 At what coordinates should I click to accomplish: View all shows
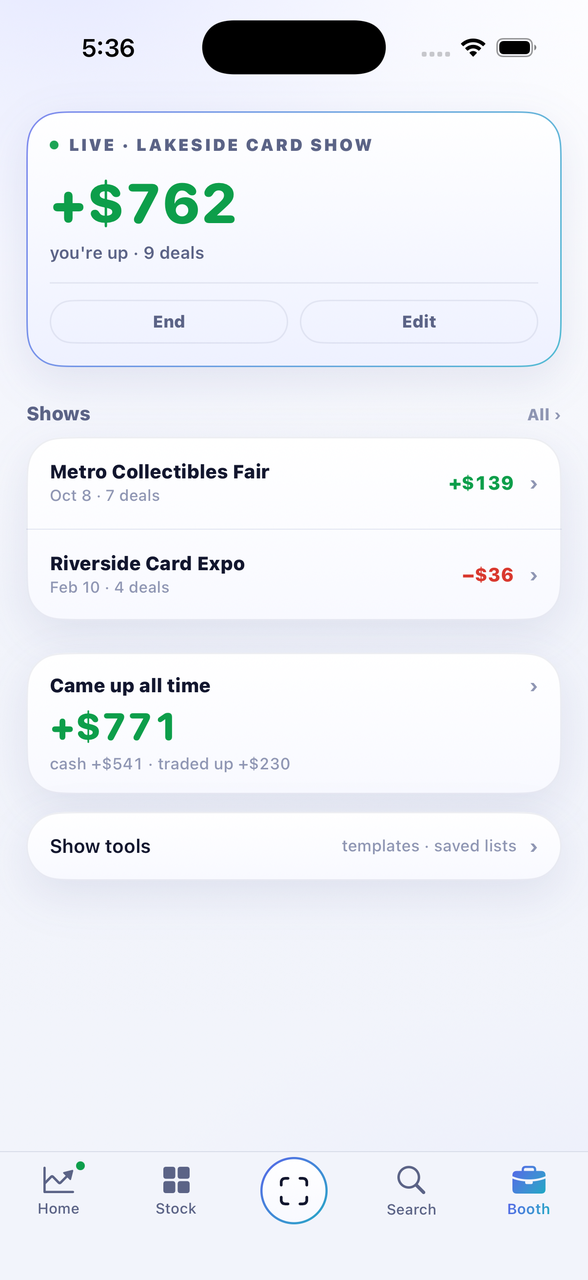tap(543, 414)
